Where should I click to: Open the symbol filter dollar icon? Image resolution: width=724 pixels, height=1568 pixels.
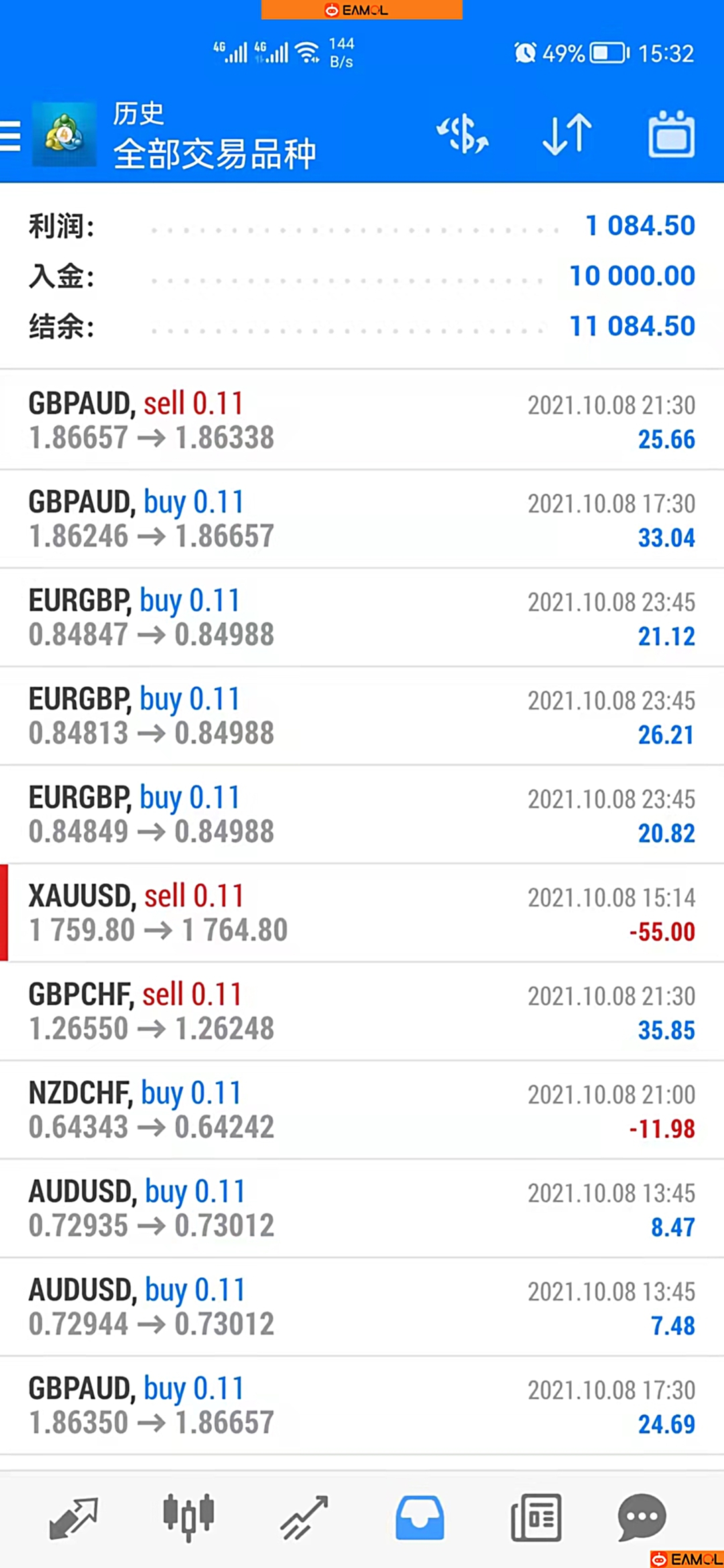463,135
